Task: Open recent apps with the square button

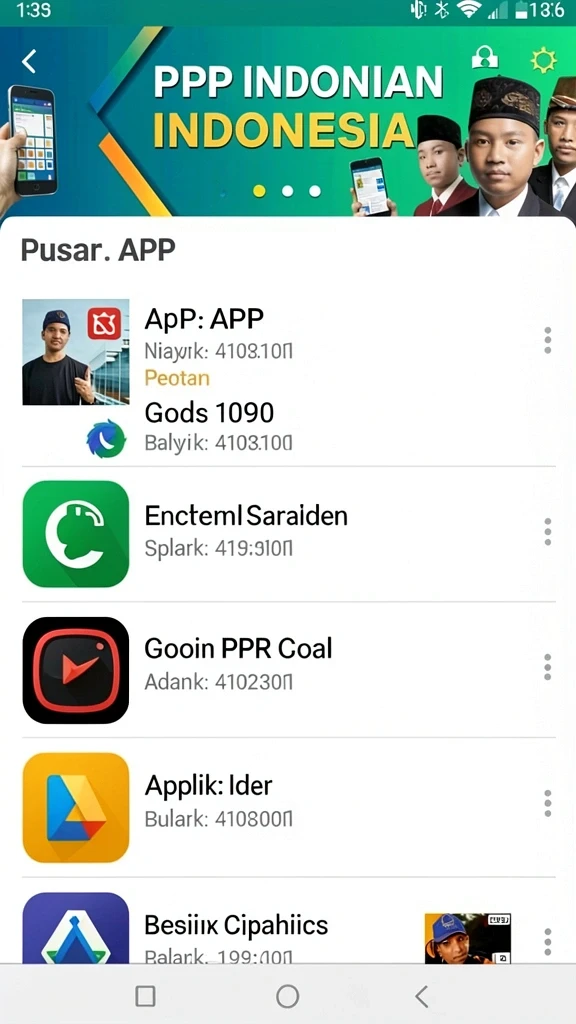Action: 145,997
